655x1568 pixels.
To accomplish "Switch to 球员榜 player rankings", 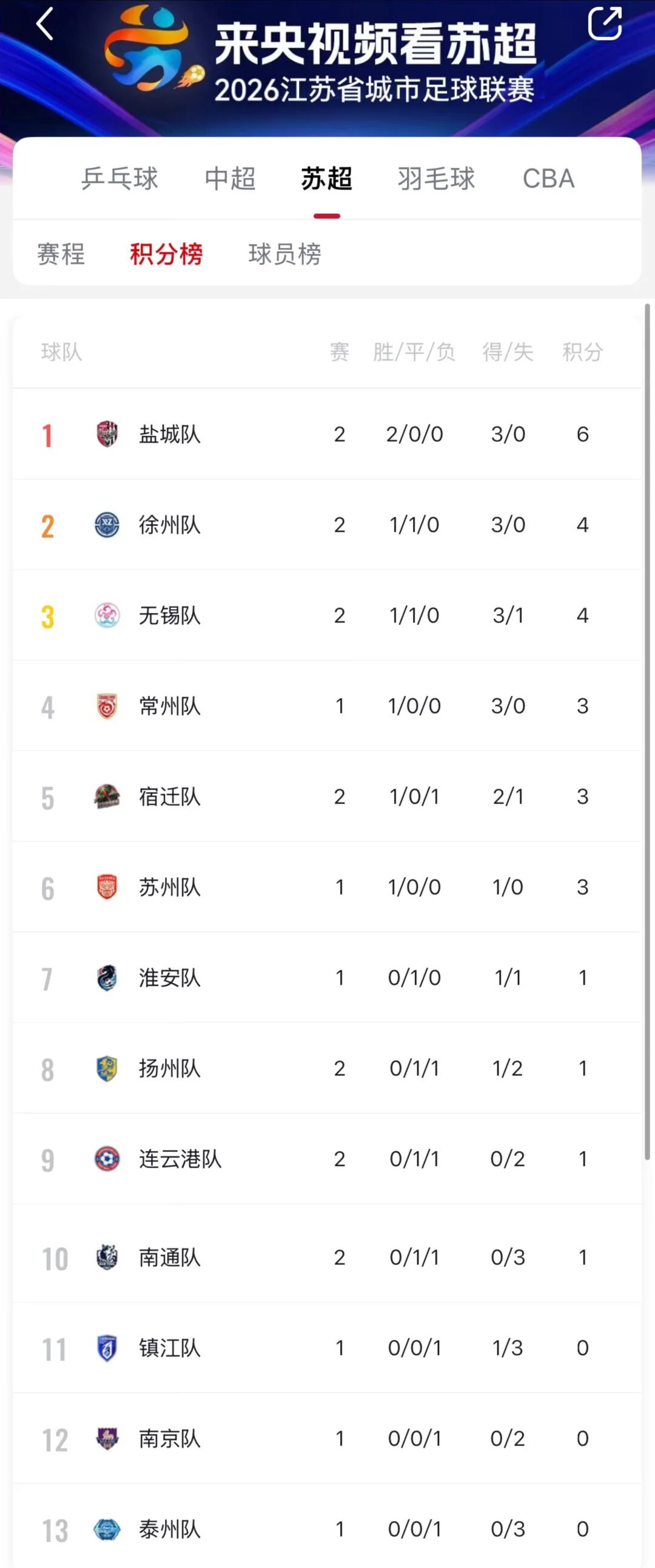I will pos(286,256).
